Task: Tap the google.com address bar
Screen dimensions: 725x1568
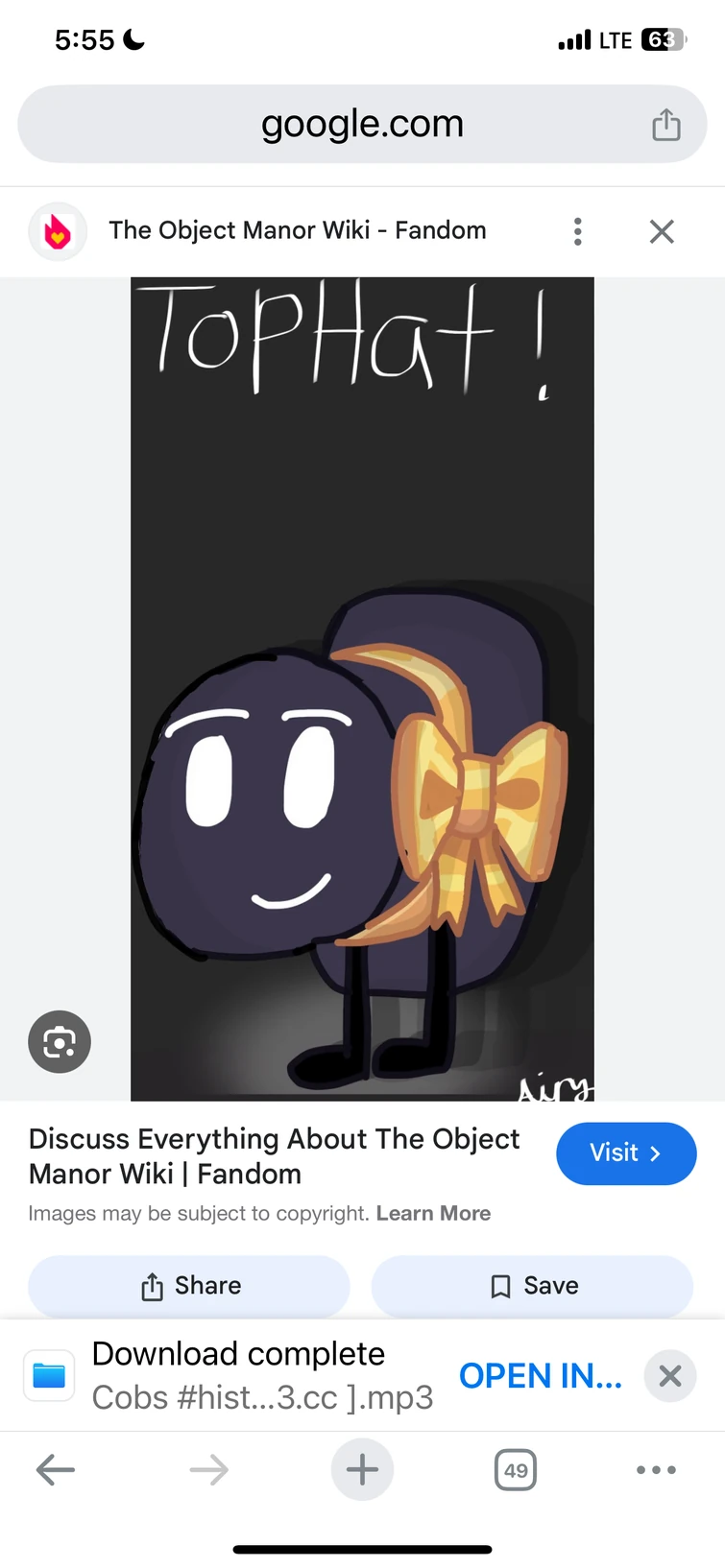Action: tap(362, 123)
